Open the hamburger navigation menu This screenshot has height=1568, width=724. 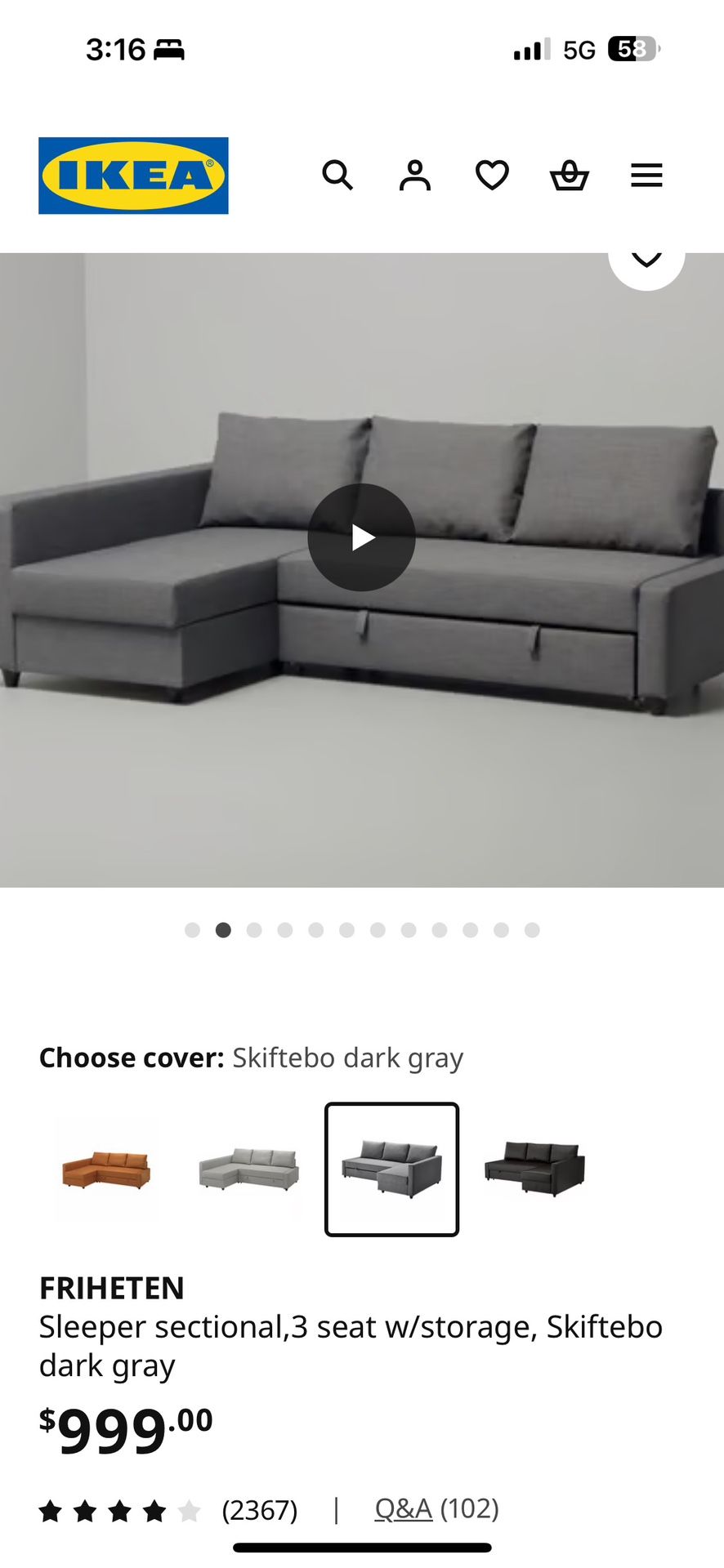click(x=646, y=175)
